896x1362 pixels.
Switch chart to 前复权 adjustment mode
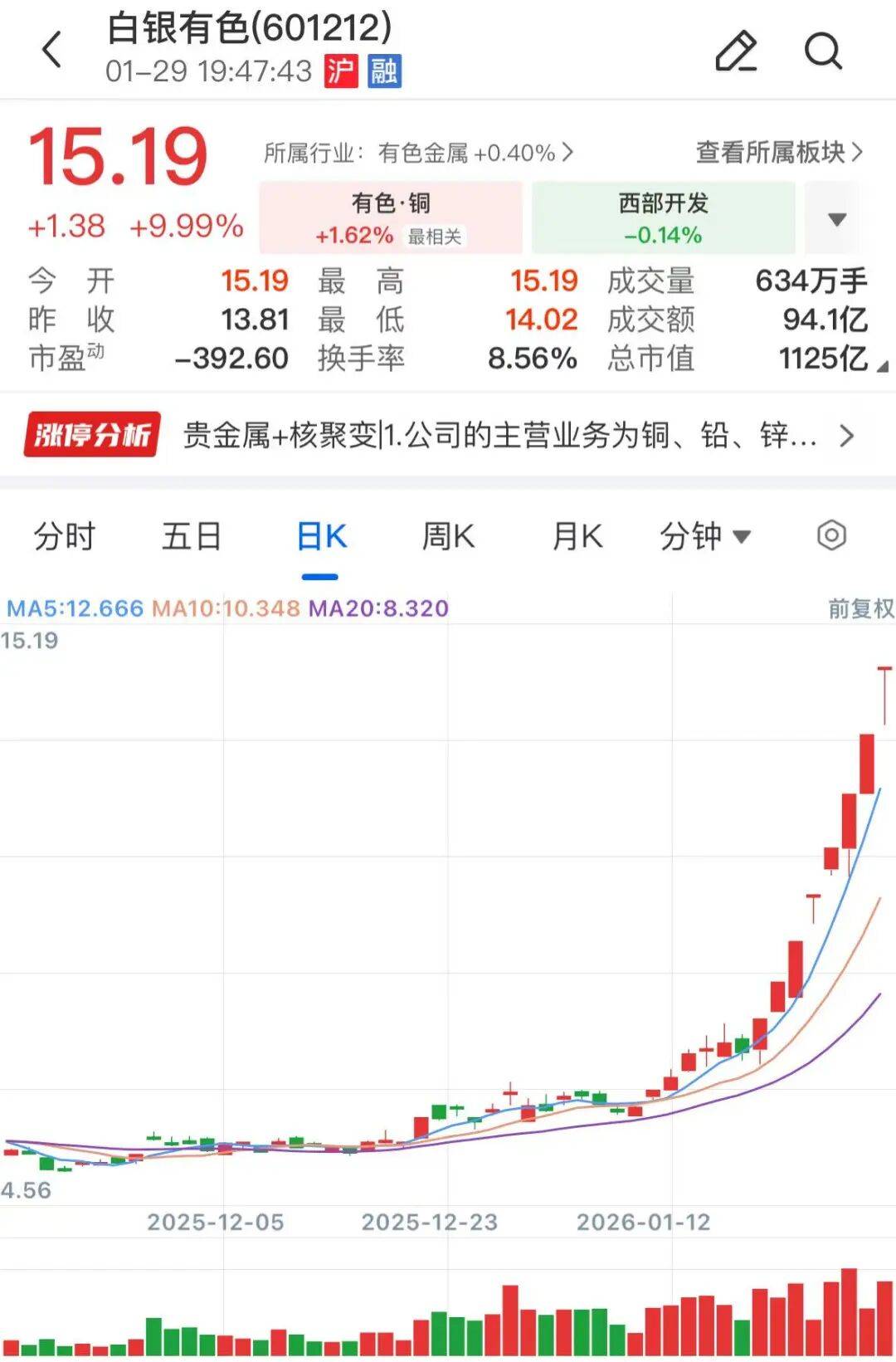(859, 608)
